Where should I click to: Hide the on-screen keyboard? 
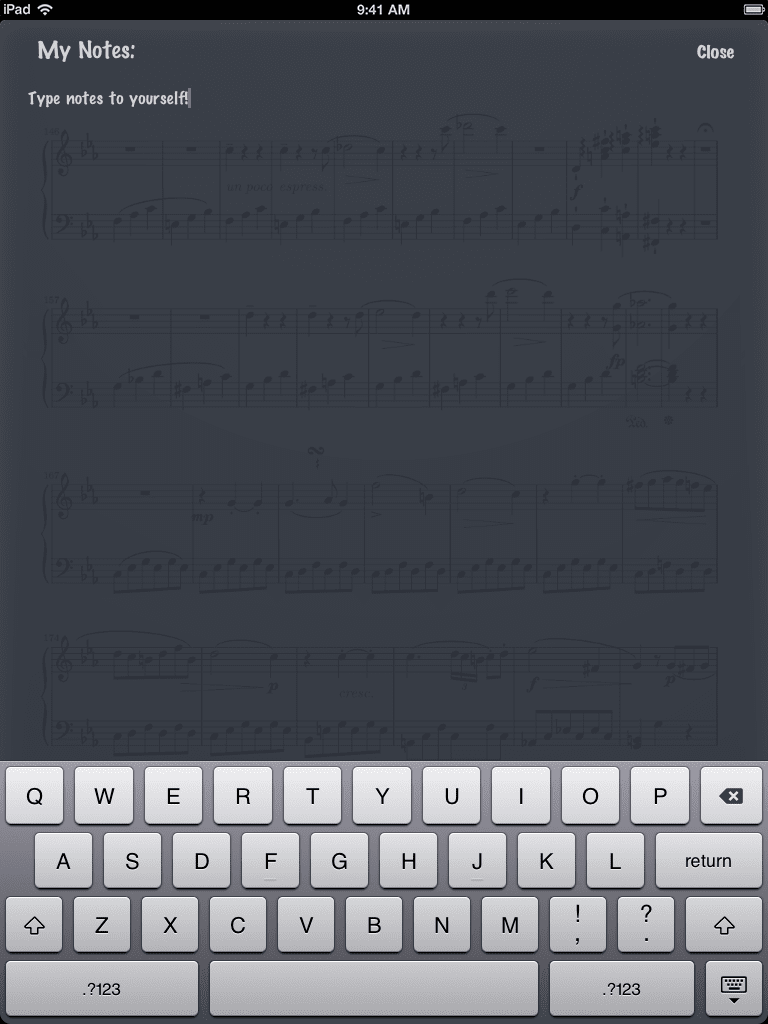734,988
